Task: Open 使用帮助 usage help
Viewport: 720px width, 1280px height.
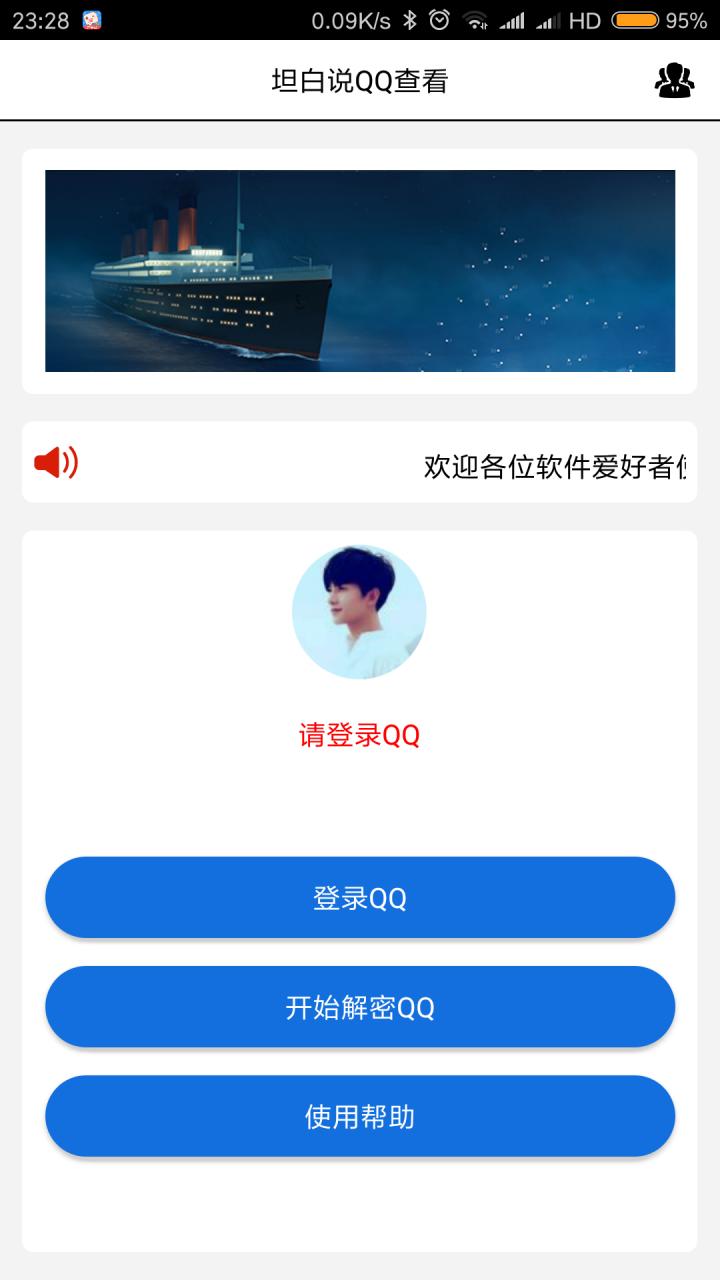Action: (x=360, y=1116)
